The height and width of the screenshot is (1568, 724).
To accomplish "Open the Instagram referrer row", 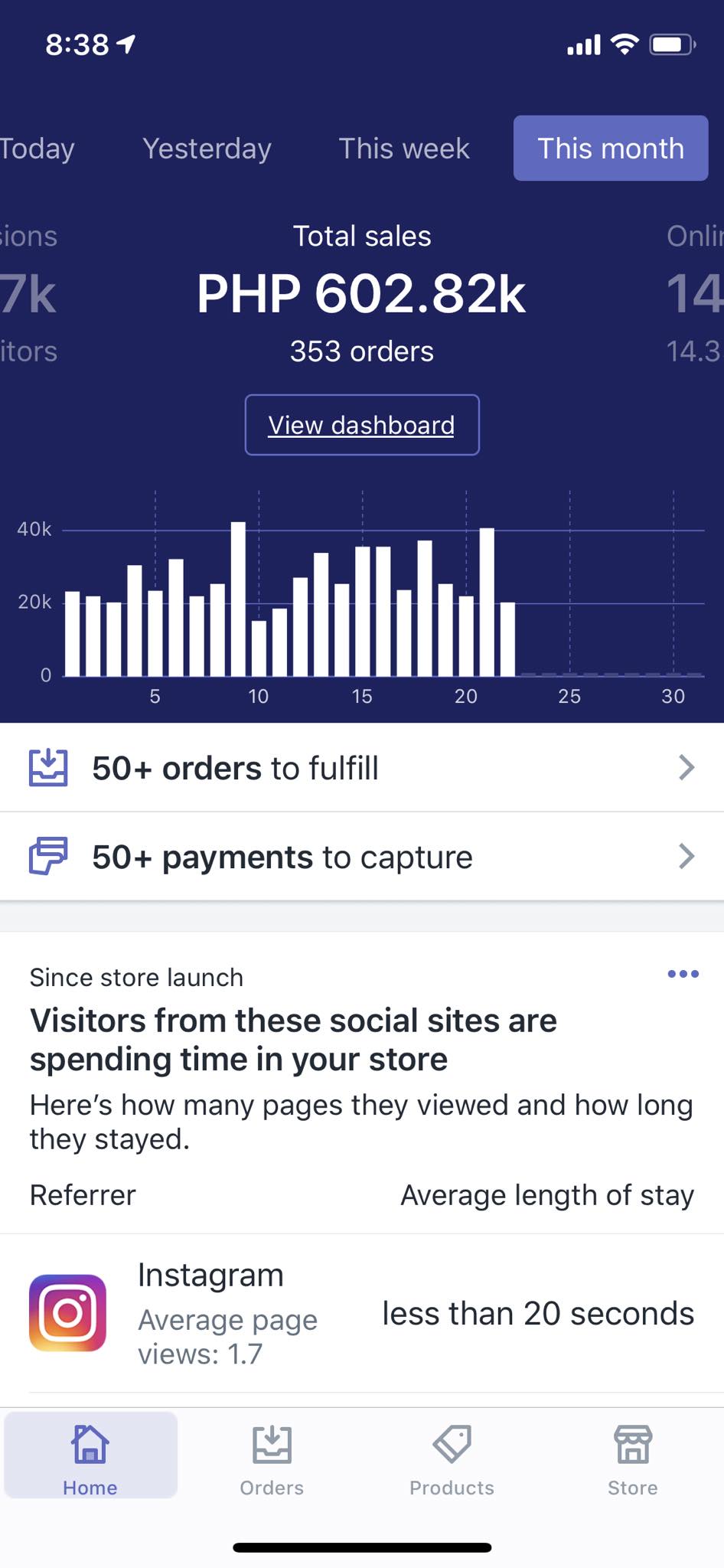I will click(x=361, y=1313).
